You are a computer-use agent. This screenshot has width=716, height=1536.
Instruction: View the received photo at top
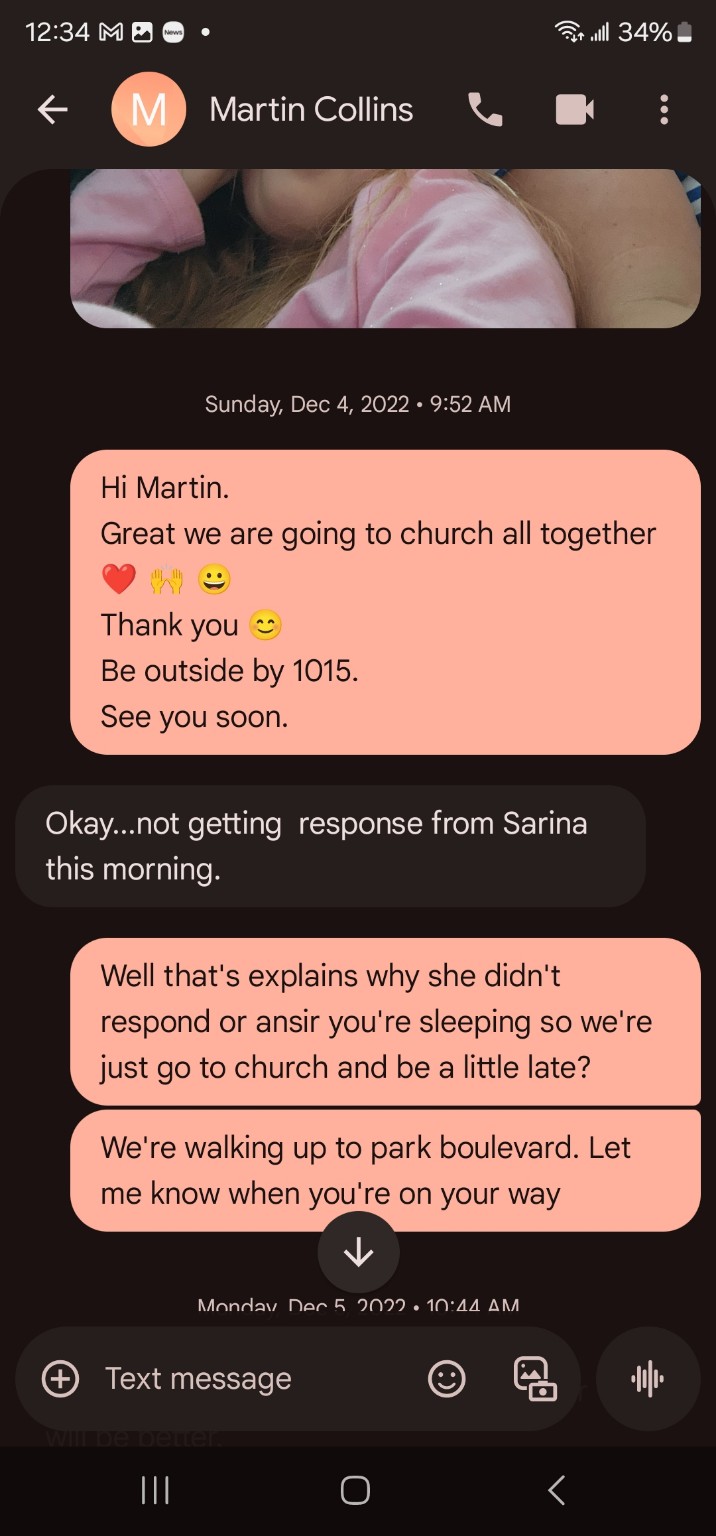(x=385, y=248)
